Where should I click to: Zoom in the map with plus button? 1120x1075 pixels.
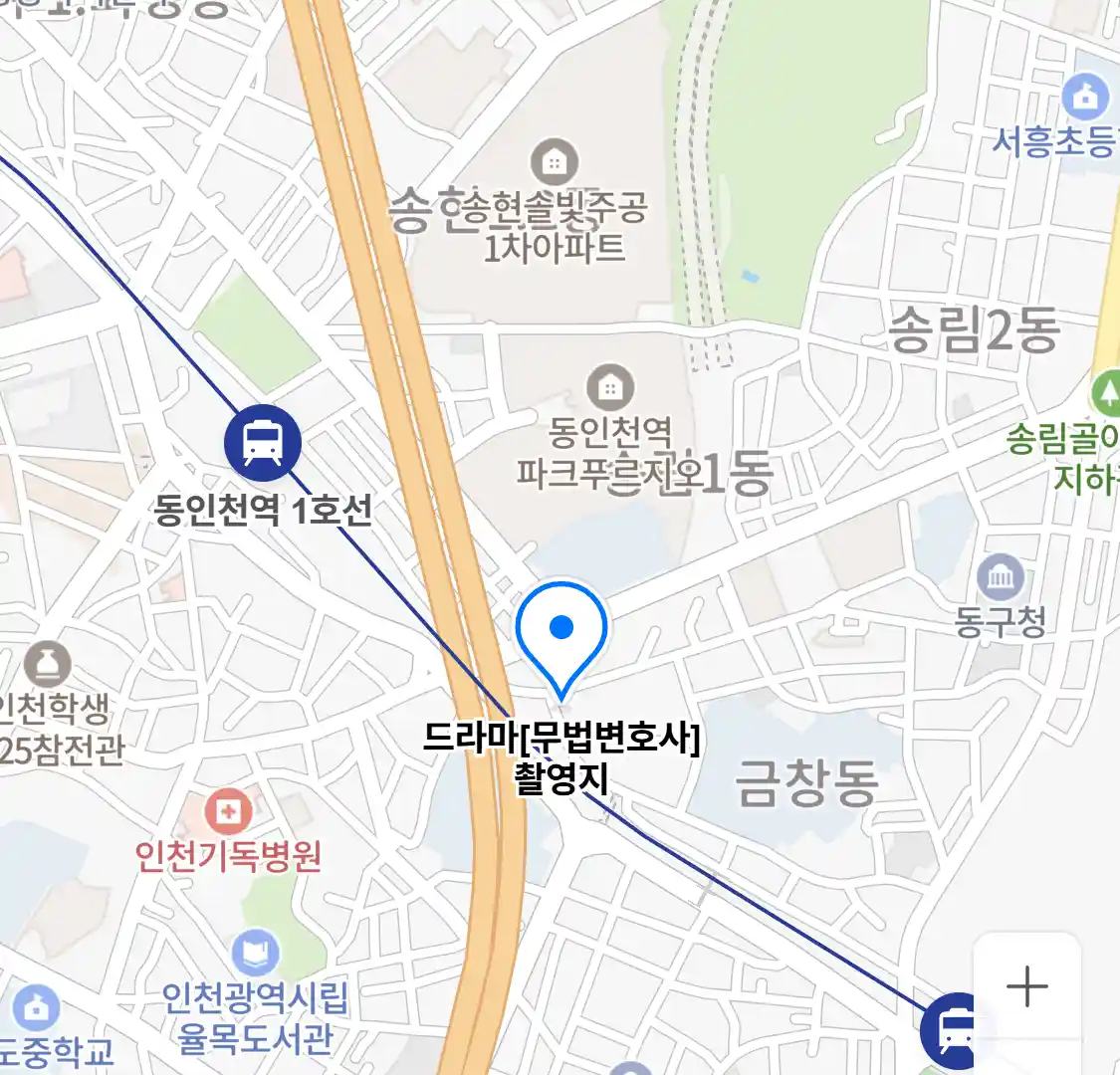(1026, 986)
